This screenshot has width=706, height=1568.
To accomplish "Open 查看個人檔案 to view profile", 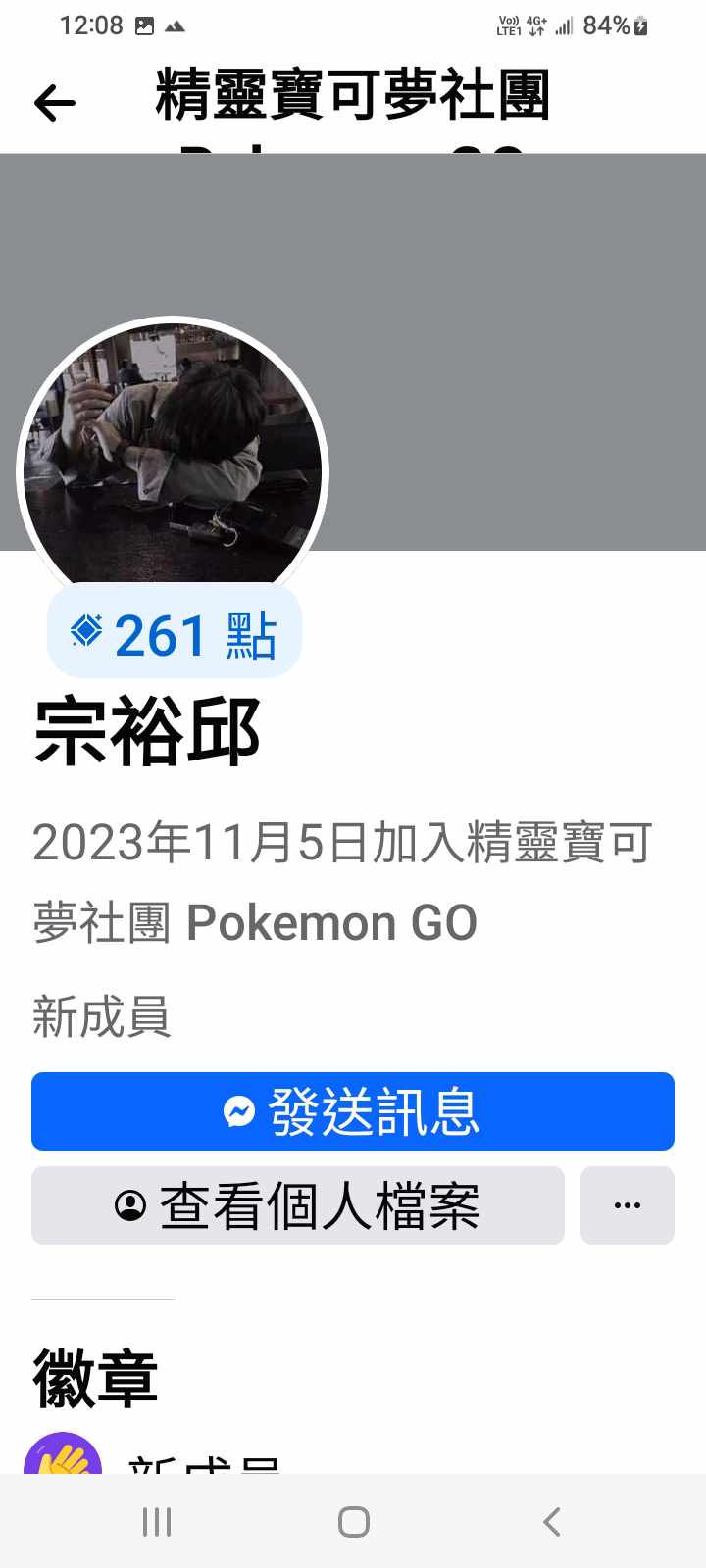I will pos(298,1205).
